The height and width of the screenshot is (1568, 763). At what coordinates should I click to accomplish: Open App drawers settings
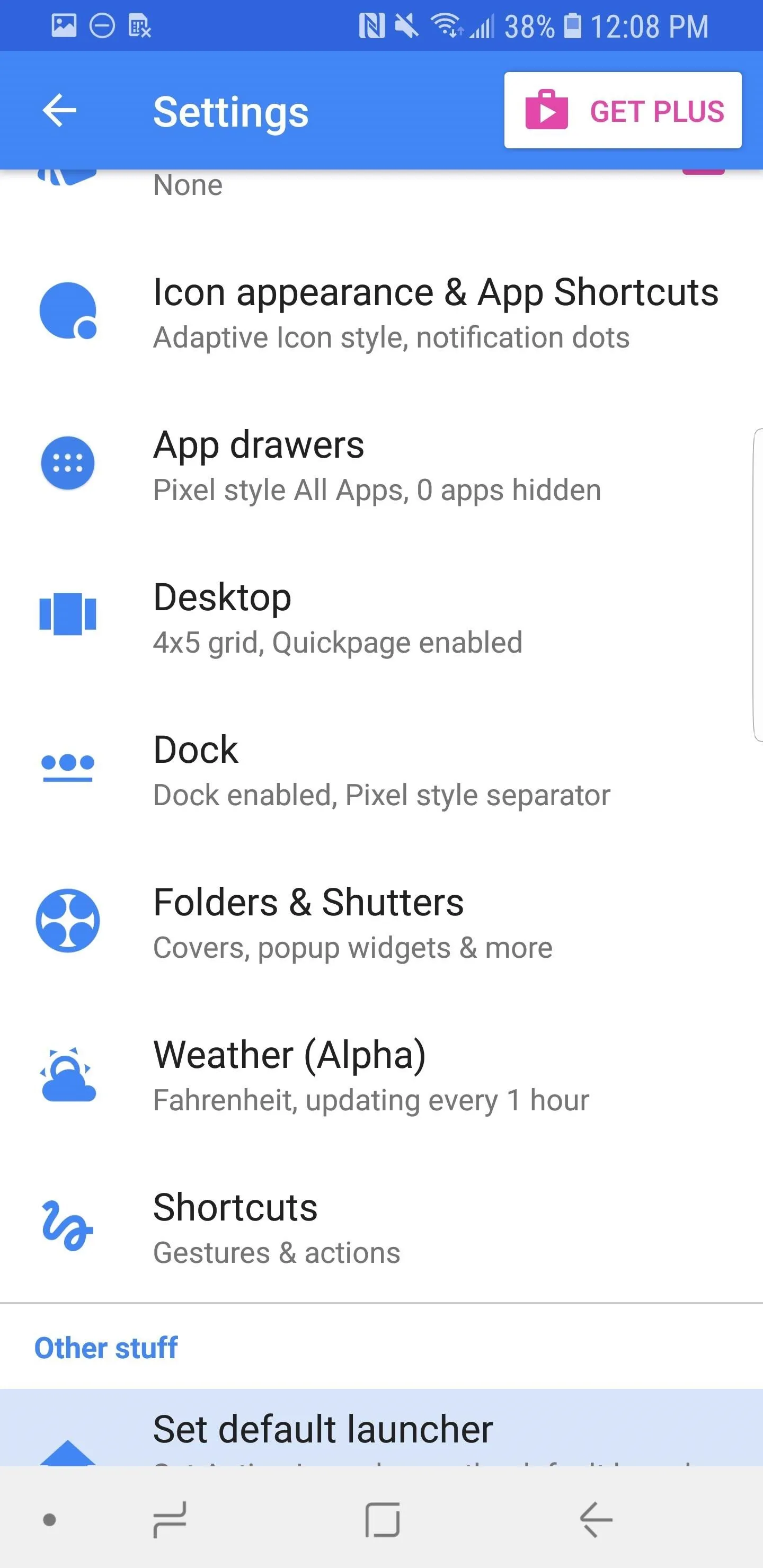pyautogui.click(x=381, y=466)
